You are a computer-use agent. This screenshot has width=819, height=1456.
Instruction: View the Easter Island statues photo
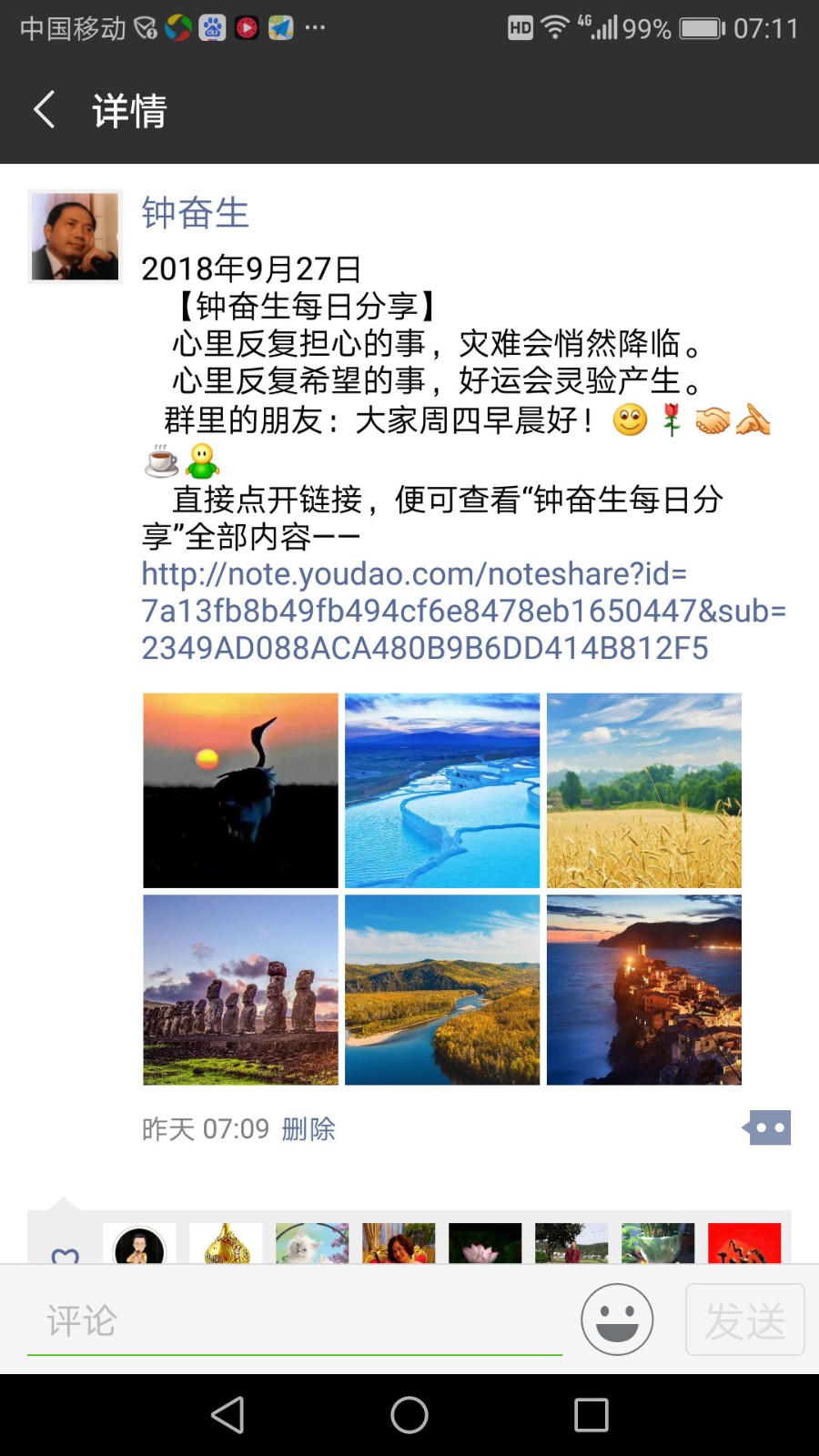pyautogui.click(x=240, y=990)
